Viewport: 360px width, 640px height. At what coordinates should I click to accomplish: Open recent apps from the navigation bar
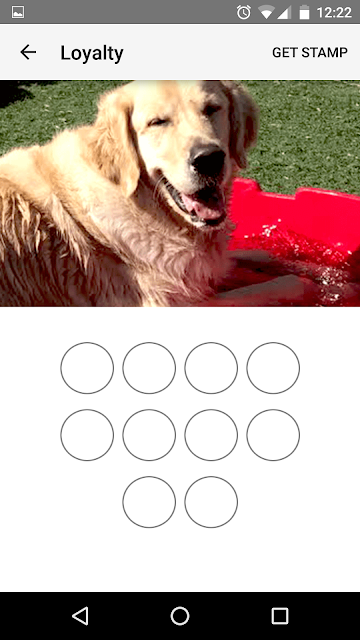tap(280, 616)
